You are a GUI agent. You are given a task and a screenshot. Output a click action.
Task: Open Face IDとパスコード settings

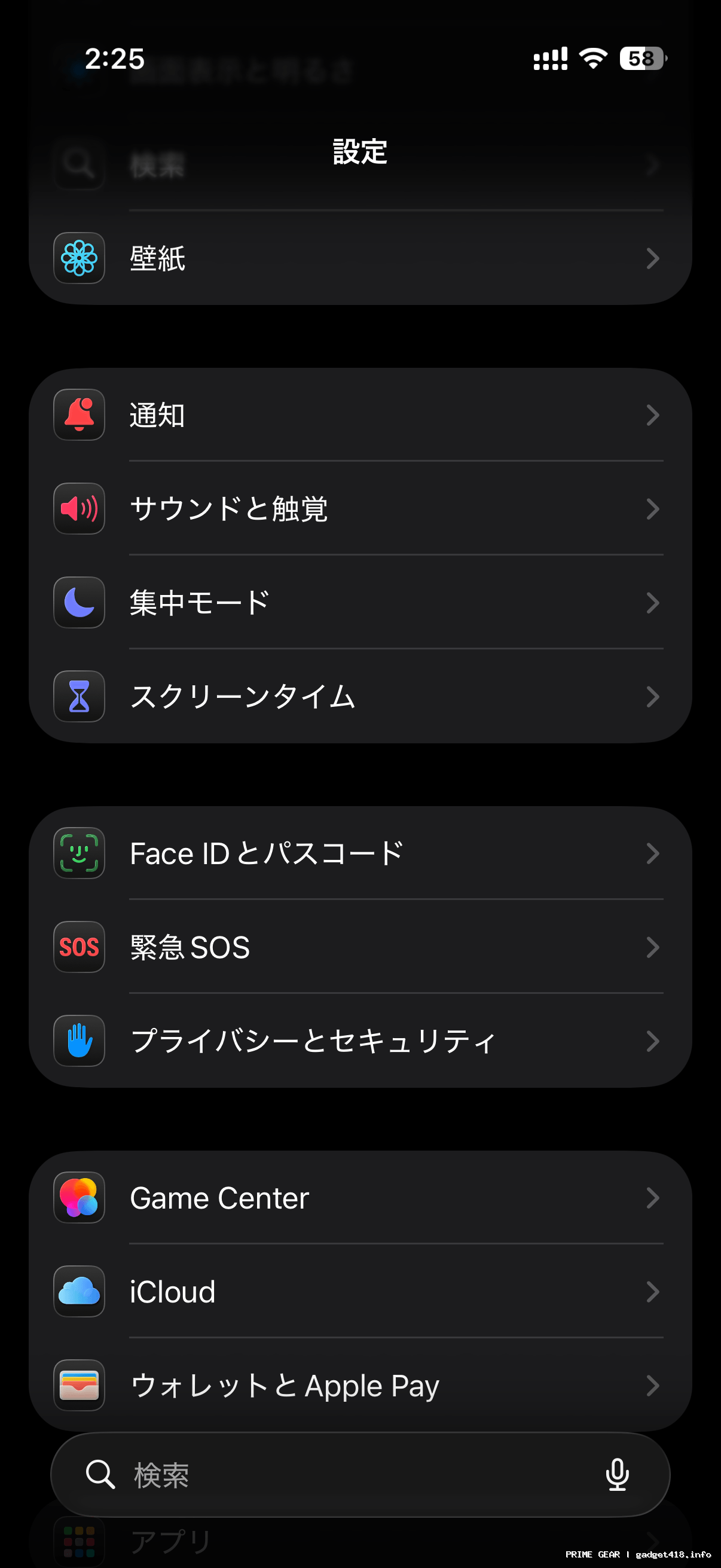(359, 853)
